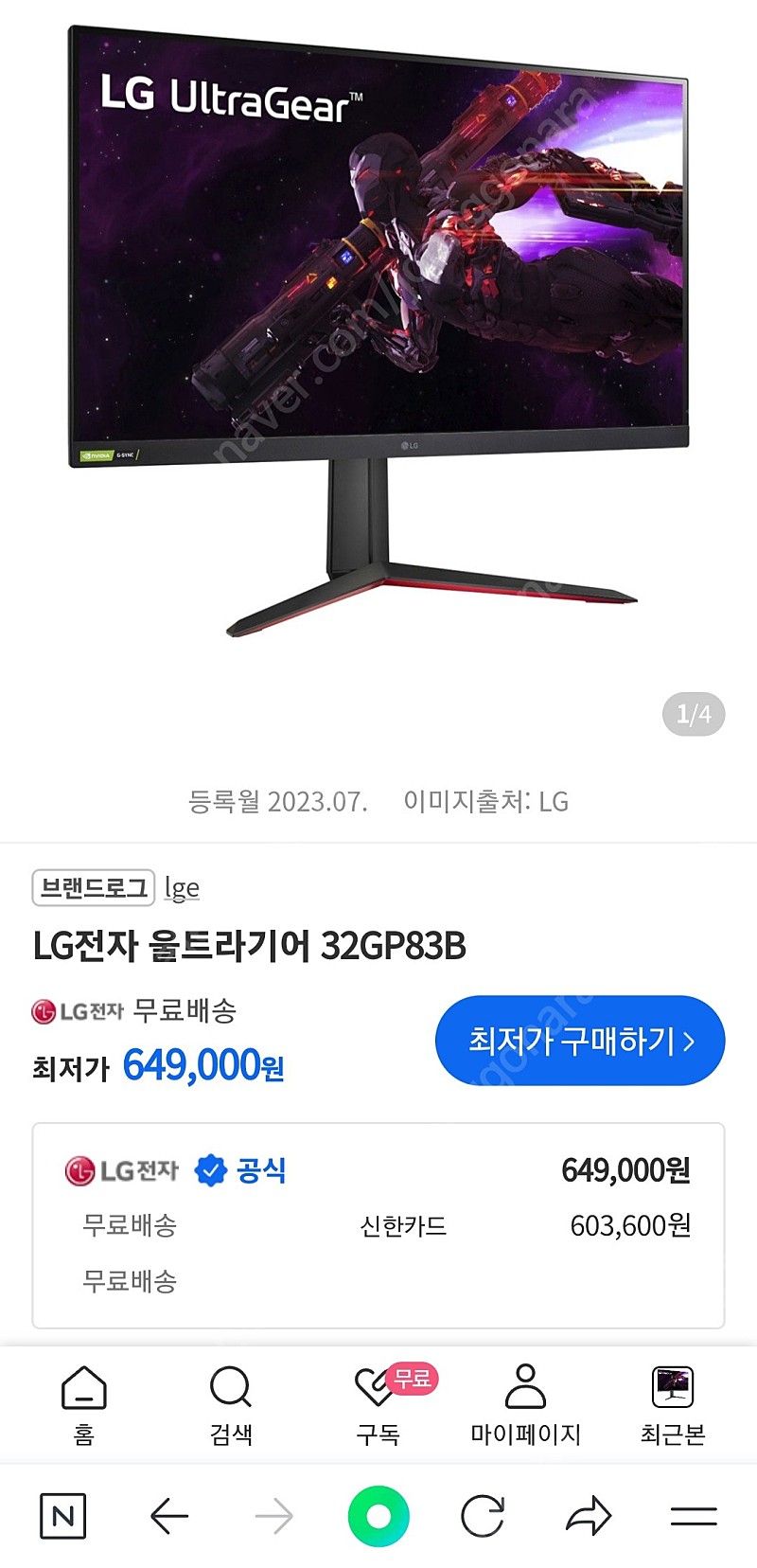This screenshot has height=1568, width=757.
Task: Tap the 무료 badge on 구독
Action: pos(411,1381)
